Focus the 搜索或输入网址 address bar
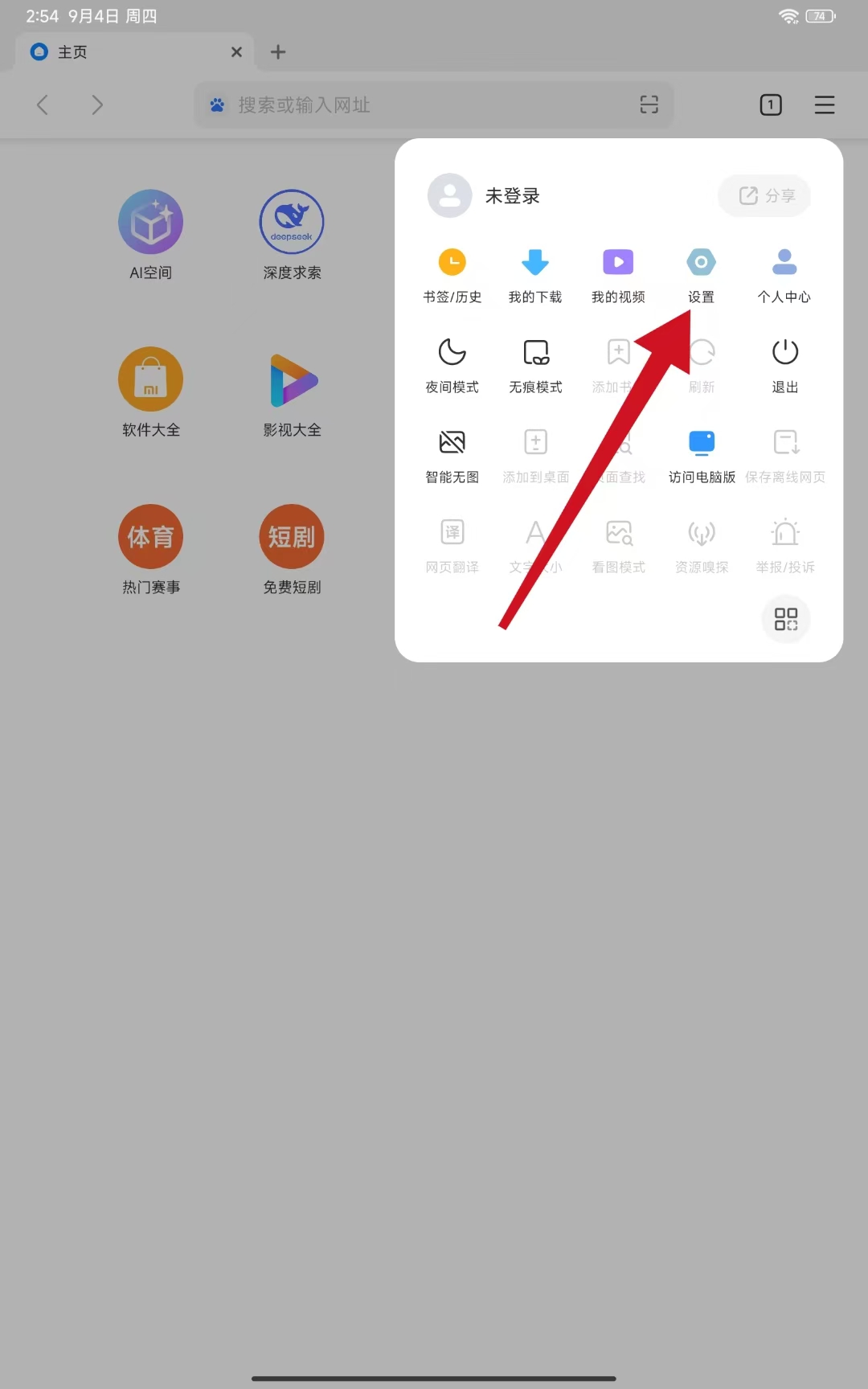This screenshot has height=1389, width=868. [418, 104]
